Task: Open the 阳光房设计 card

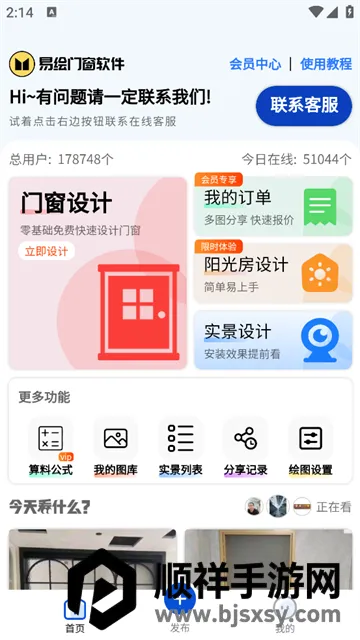Action: (273, 273)
